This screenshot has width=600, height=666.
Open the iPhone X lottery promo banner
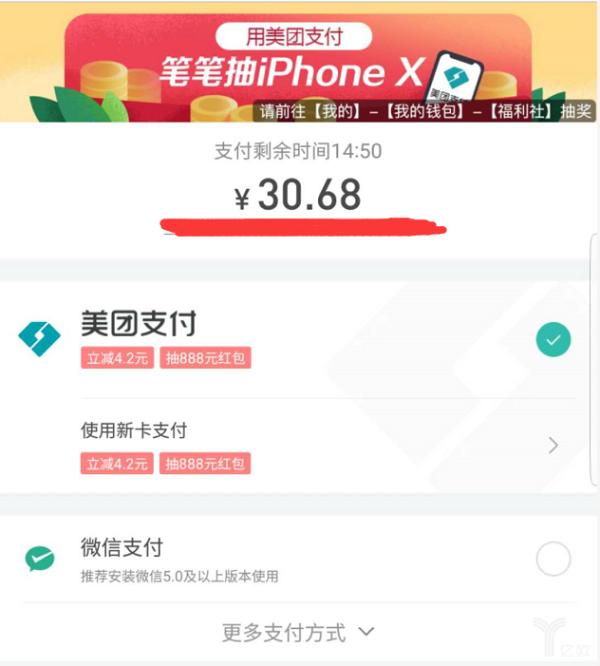pos(300,62)
